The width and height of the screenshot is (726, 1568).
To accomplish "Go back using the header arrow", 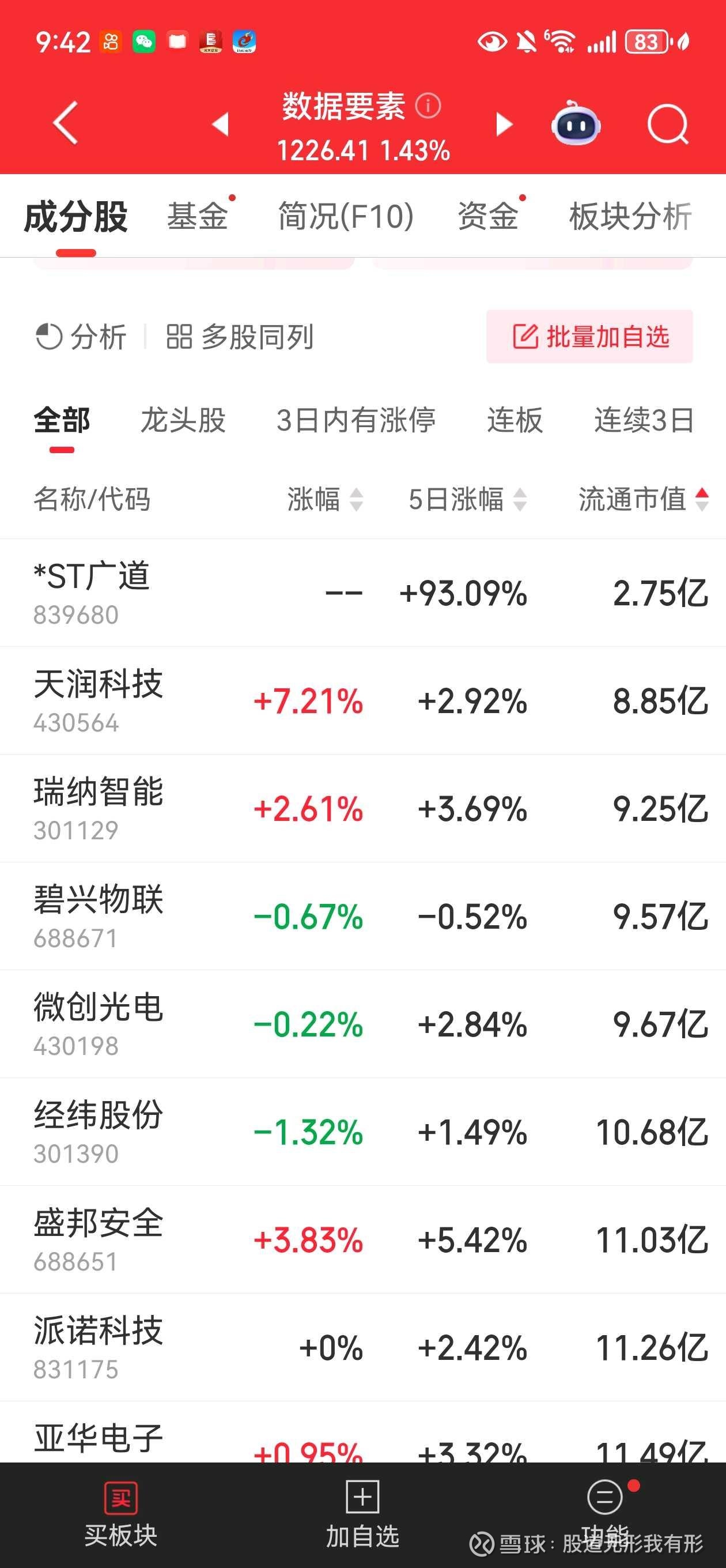I will 66,123.
